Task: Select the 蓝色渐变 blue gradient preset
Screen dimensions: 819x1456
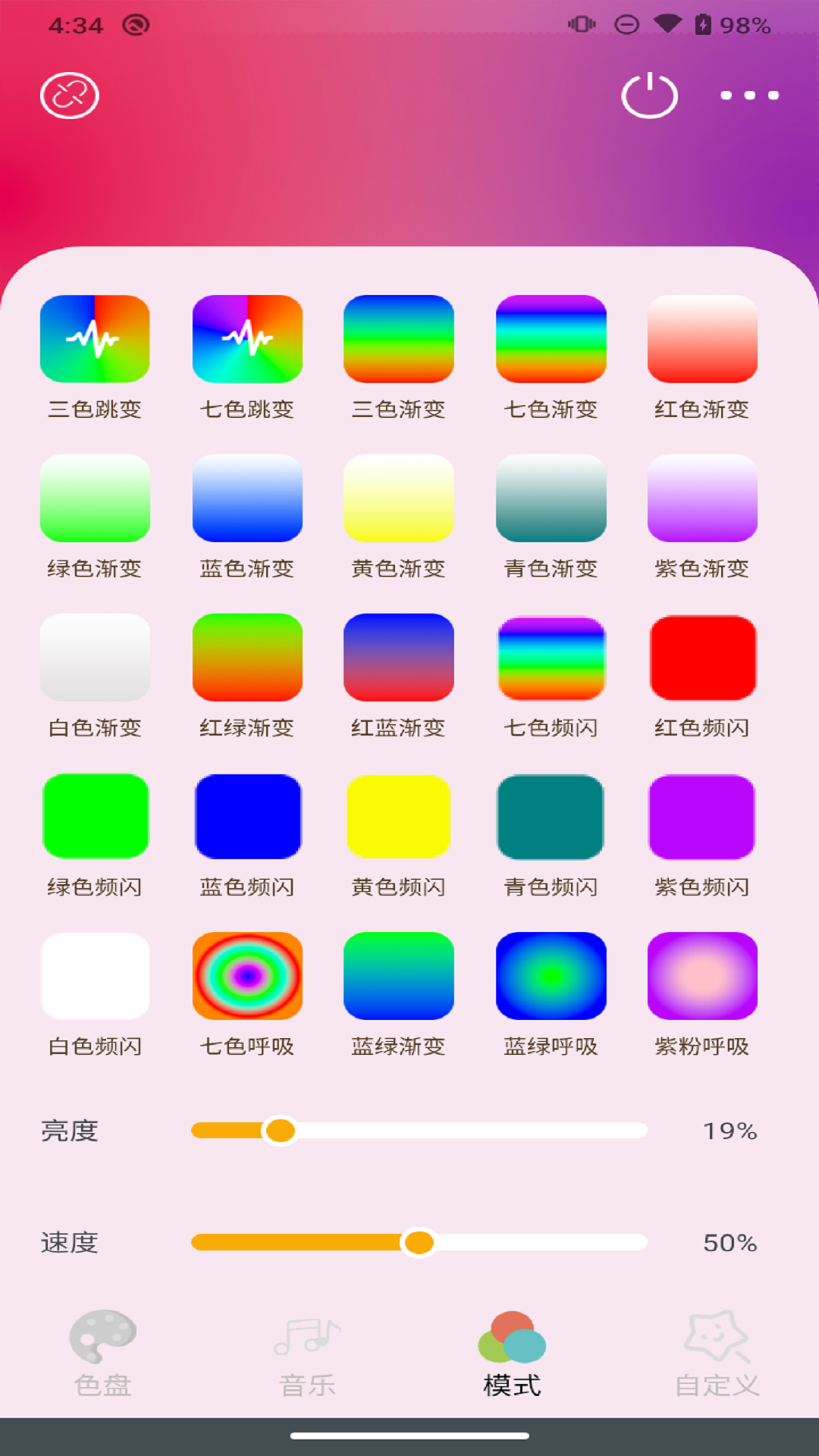Action: click(247, 497)
